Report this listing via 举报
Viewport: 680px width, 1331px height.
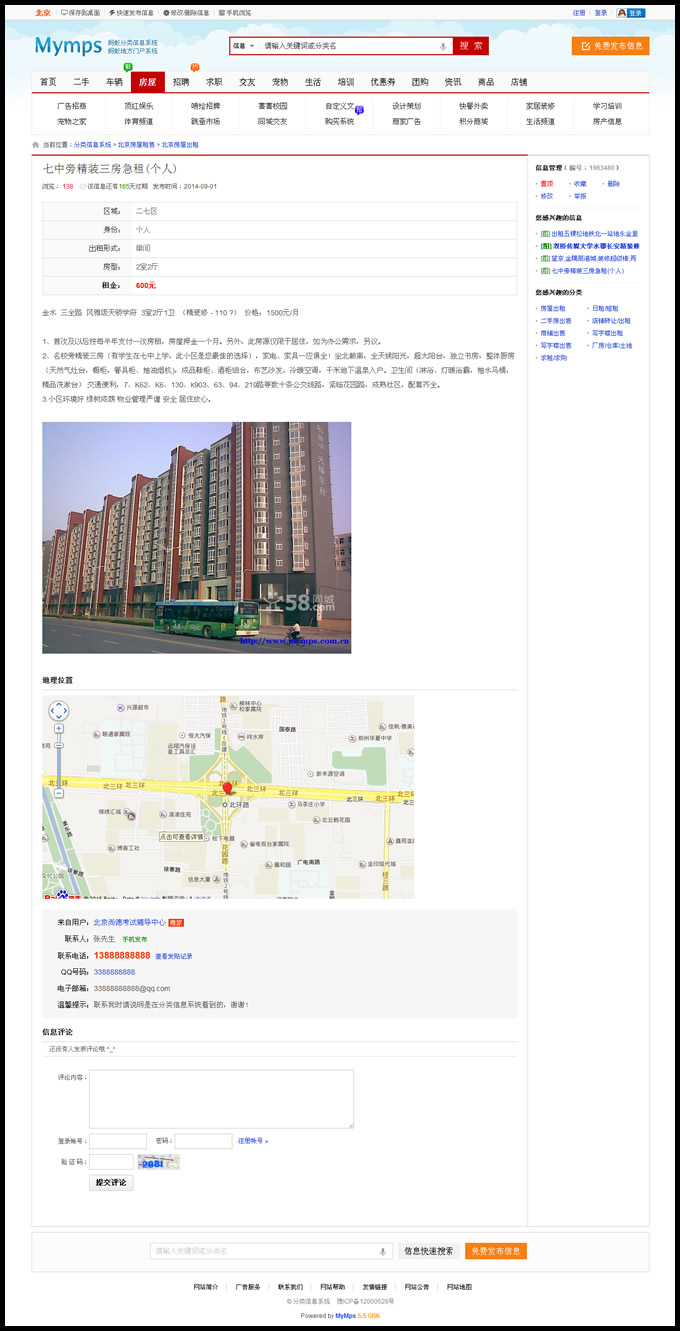[x=580, y=196]
